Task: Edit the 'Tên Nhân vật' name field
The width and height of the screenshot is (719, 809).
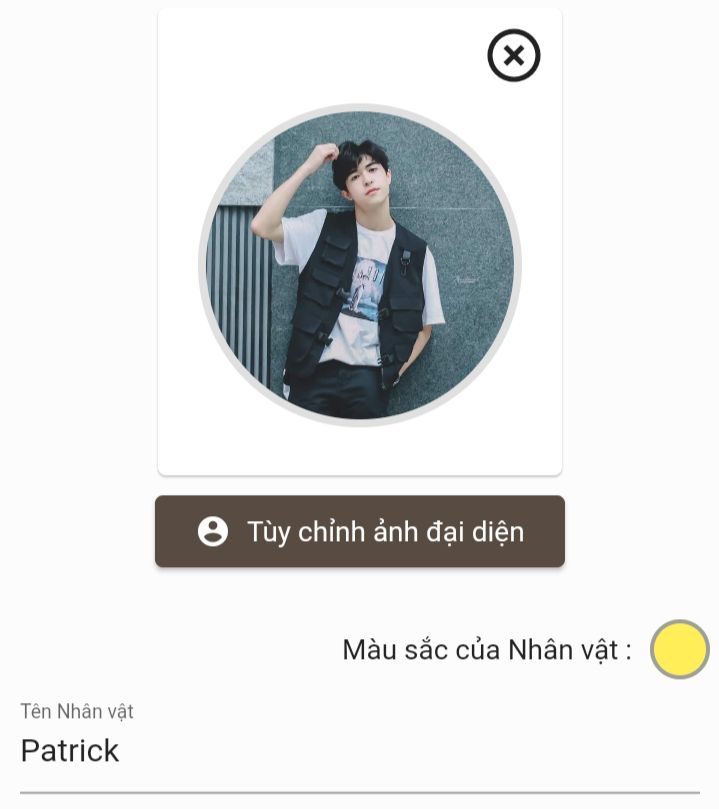Action: (x=359, y=751)
